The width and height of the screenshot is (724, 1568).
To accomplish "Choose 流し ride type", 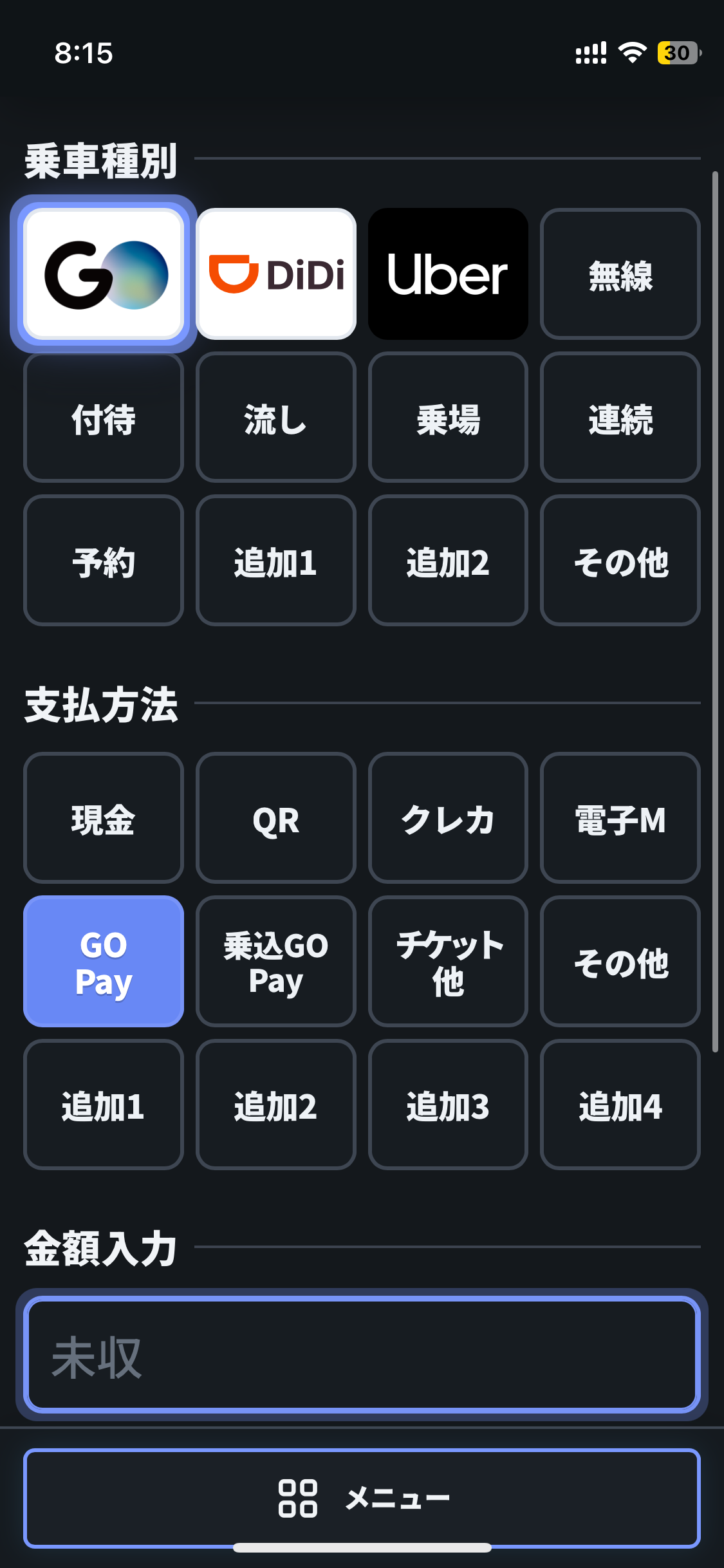I will click(276, 417).
